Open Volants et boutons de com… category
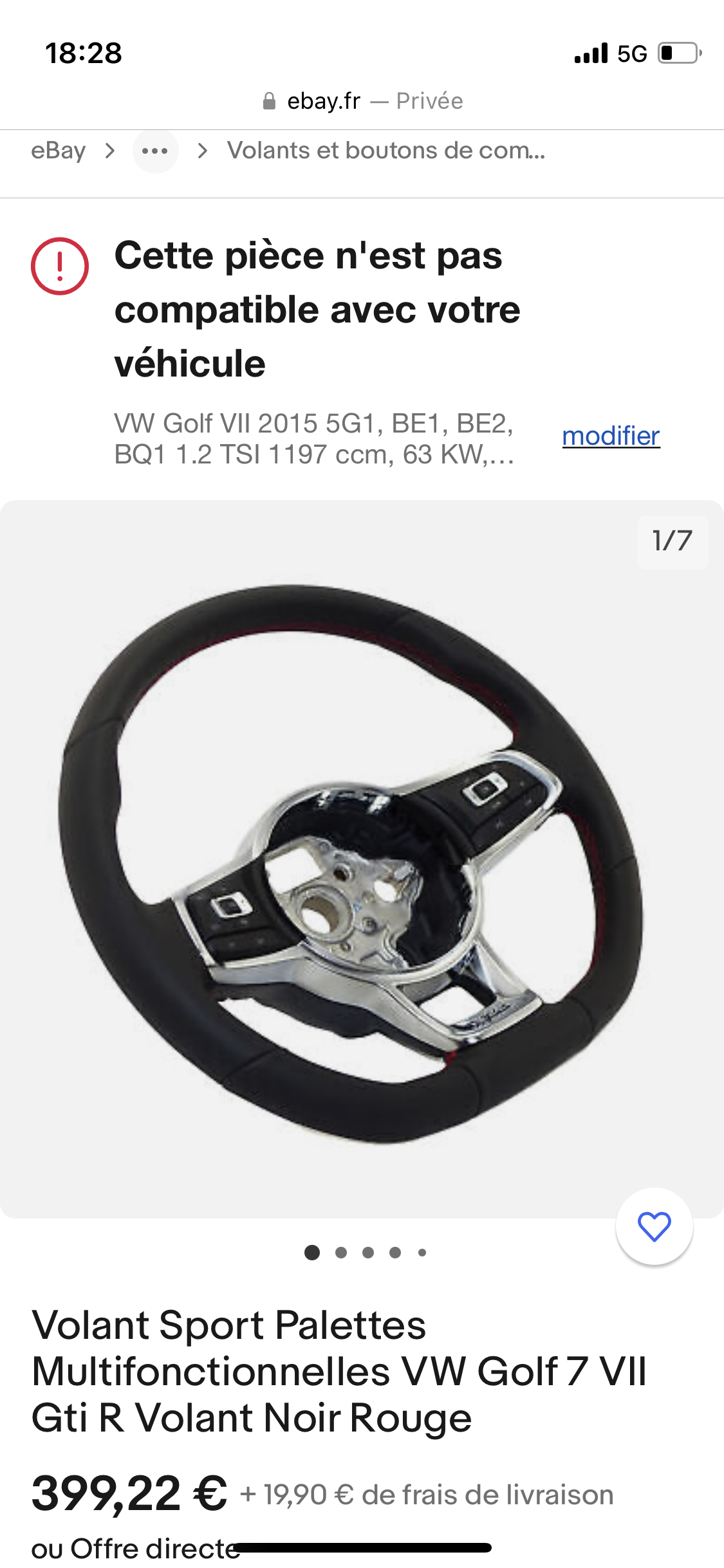 [385, 151]
